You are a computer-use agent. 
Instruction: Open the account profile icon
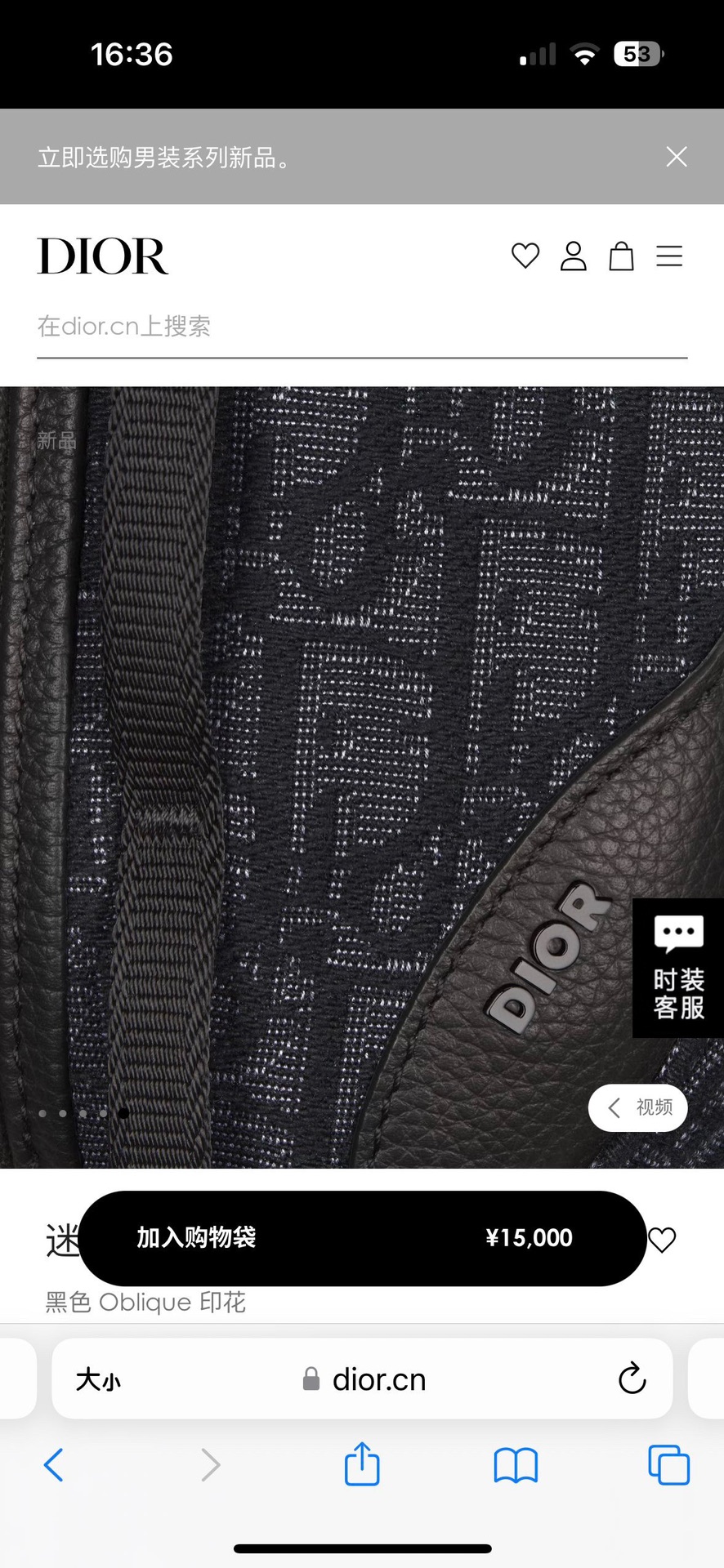coord(574,256)
